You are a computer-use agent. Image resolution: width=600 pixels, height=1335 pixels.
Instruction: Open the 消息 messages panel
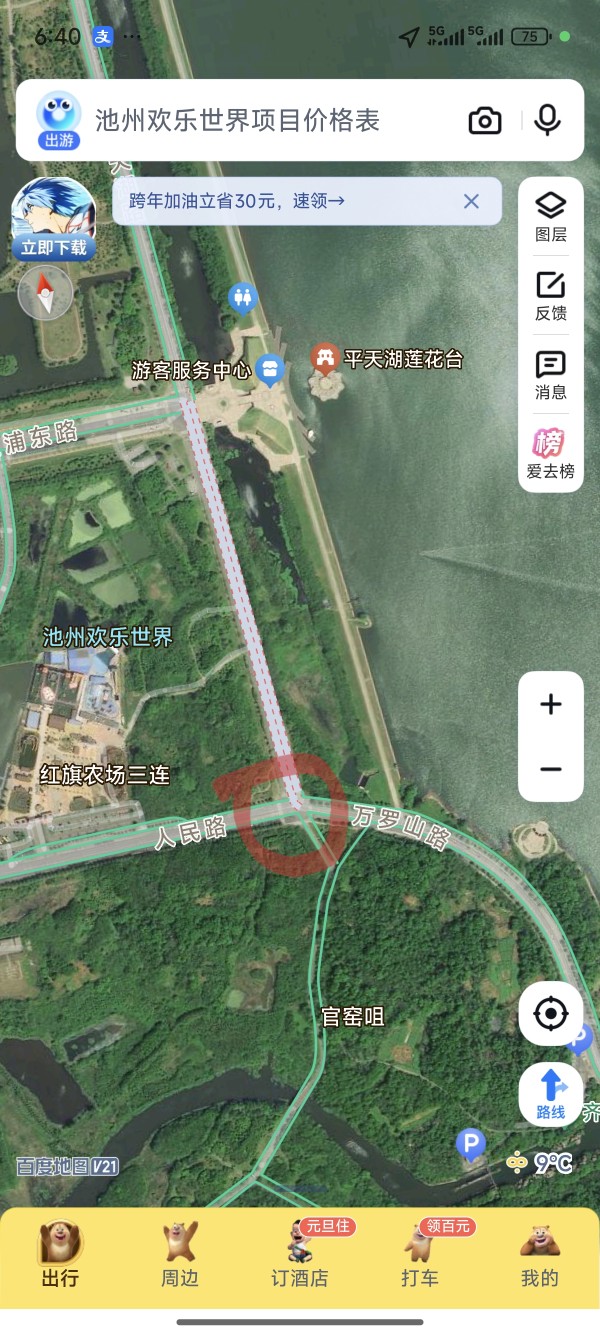[551, 374]
